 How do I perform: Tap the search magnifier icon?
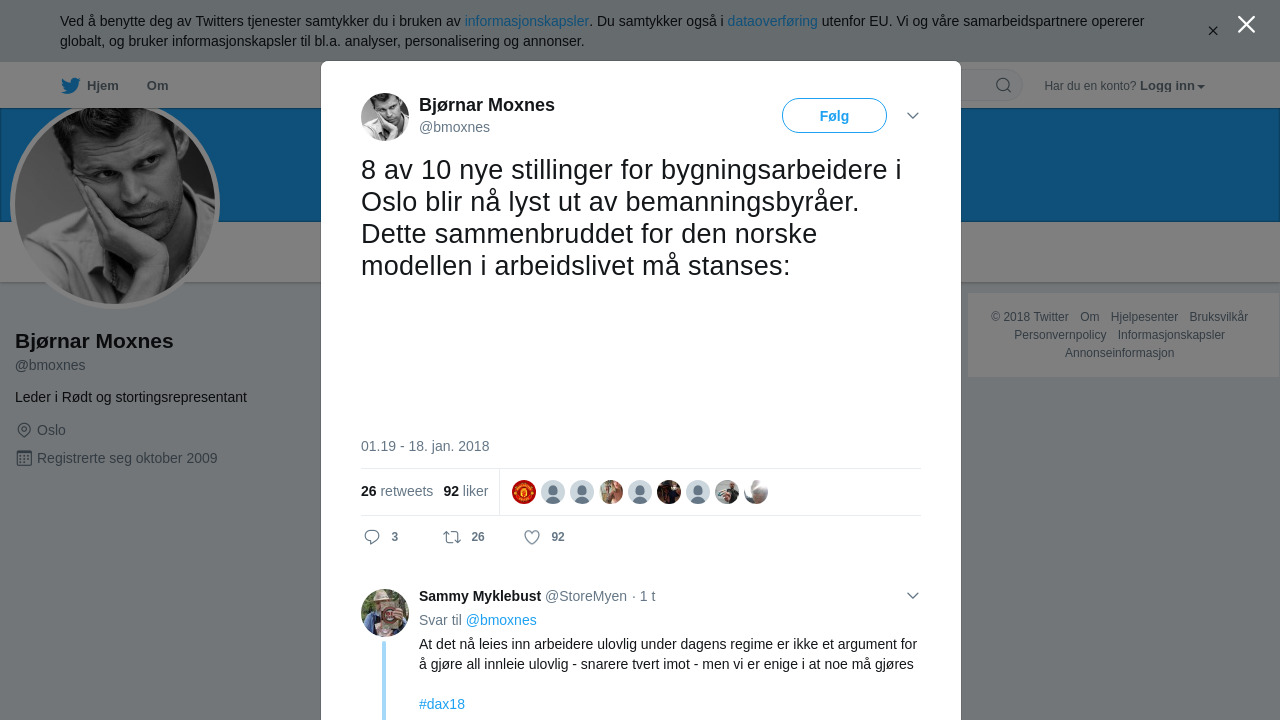(x=1003, y=86)
